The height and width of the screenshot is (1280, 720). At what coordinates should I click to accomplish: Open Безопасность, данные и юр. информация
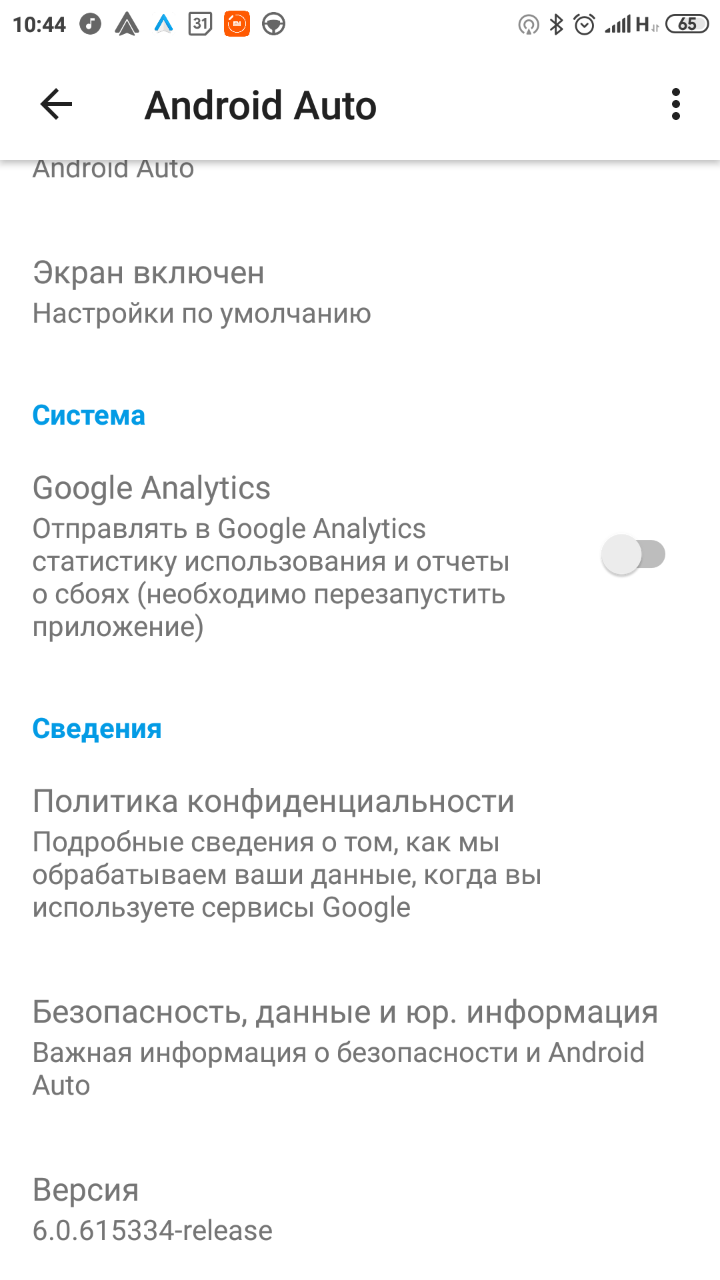point(360,1047)
